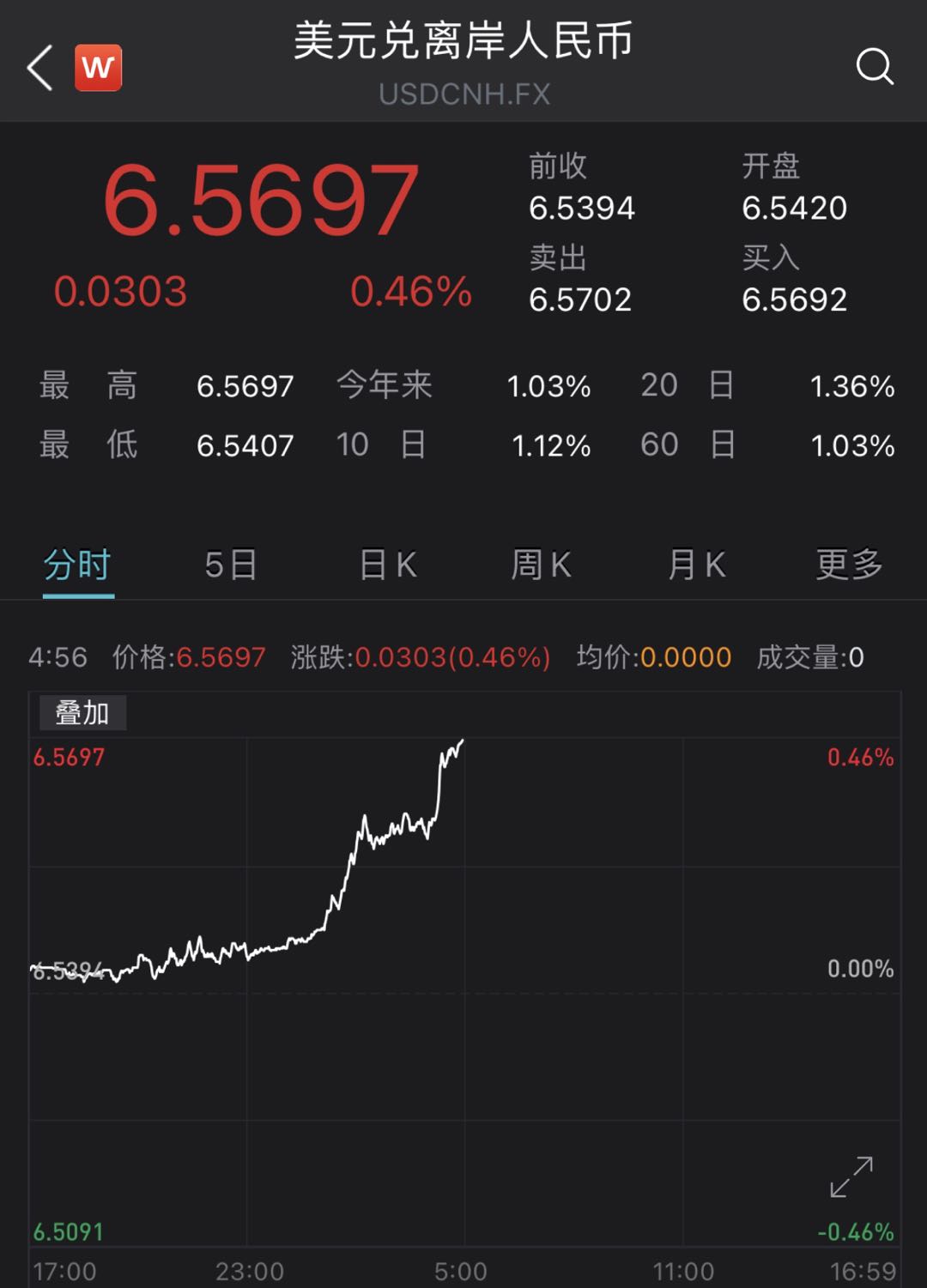Tap the 6.5697 high price marker on chart

[x=69, y=757]
